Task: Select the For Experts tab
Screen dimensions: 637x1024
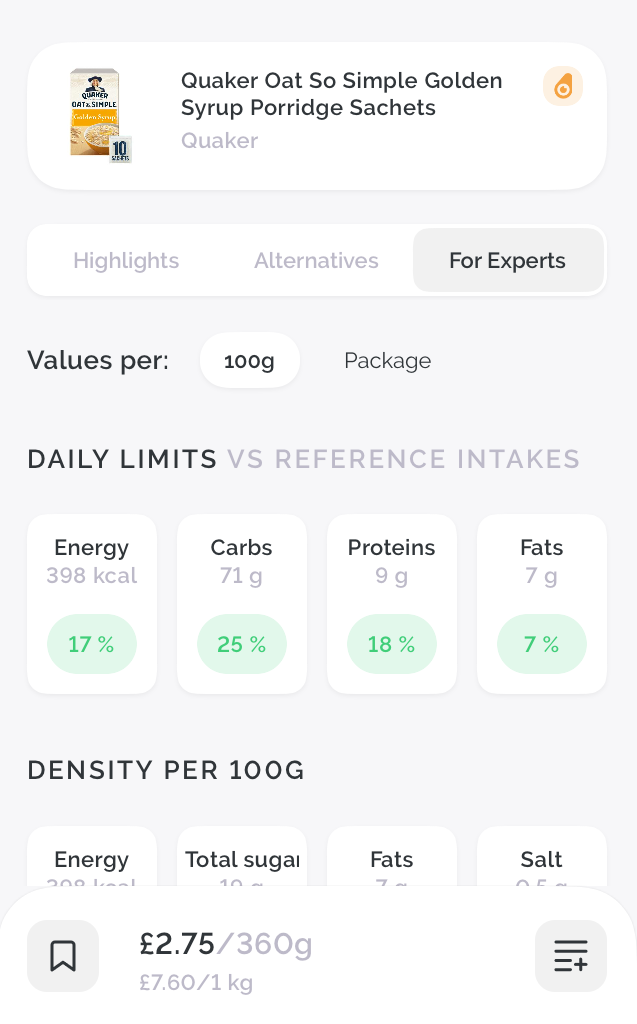Action: point(508,261)
